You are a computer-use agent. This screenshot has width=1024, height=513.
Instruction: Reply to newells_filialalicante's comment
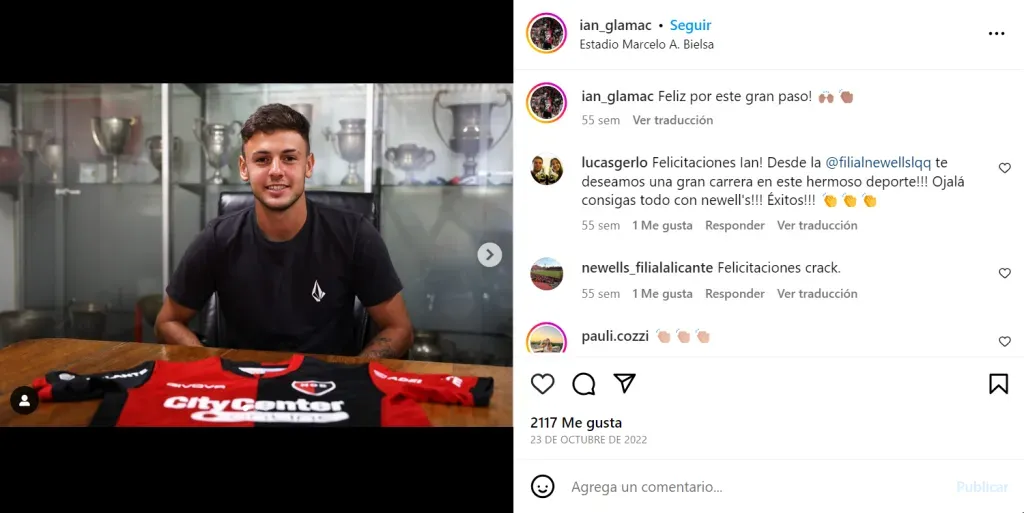tap(735, 294)
